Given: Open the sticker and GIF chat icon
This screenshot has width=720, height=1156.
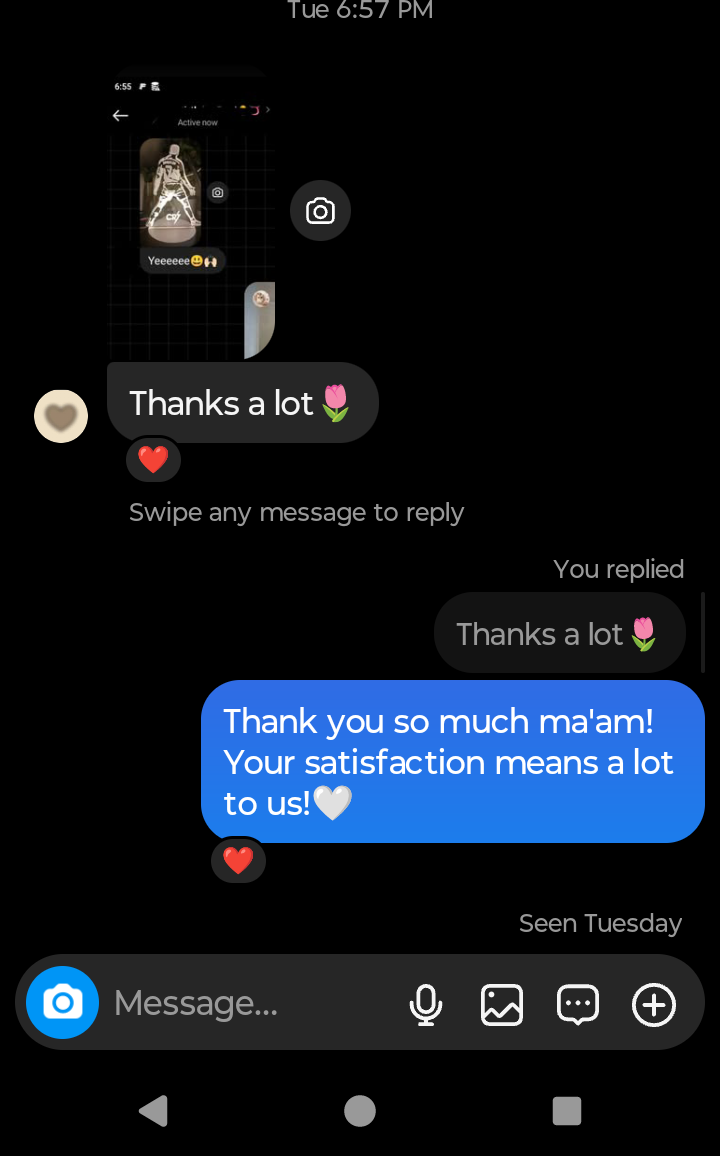Looking at the screenshot, I should [x=578, y=1004].
